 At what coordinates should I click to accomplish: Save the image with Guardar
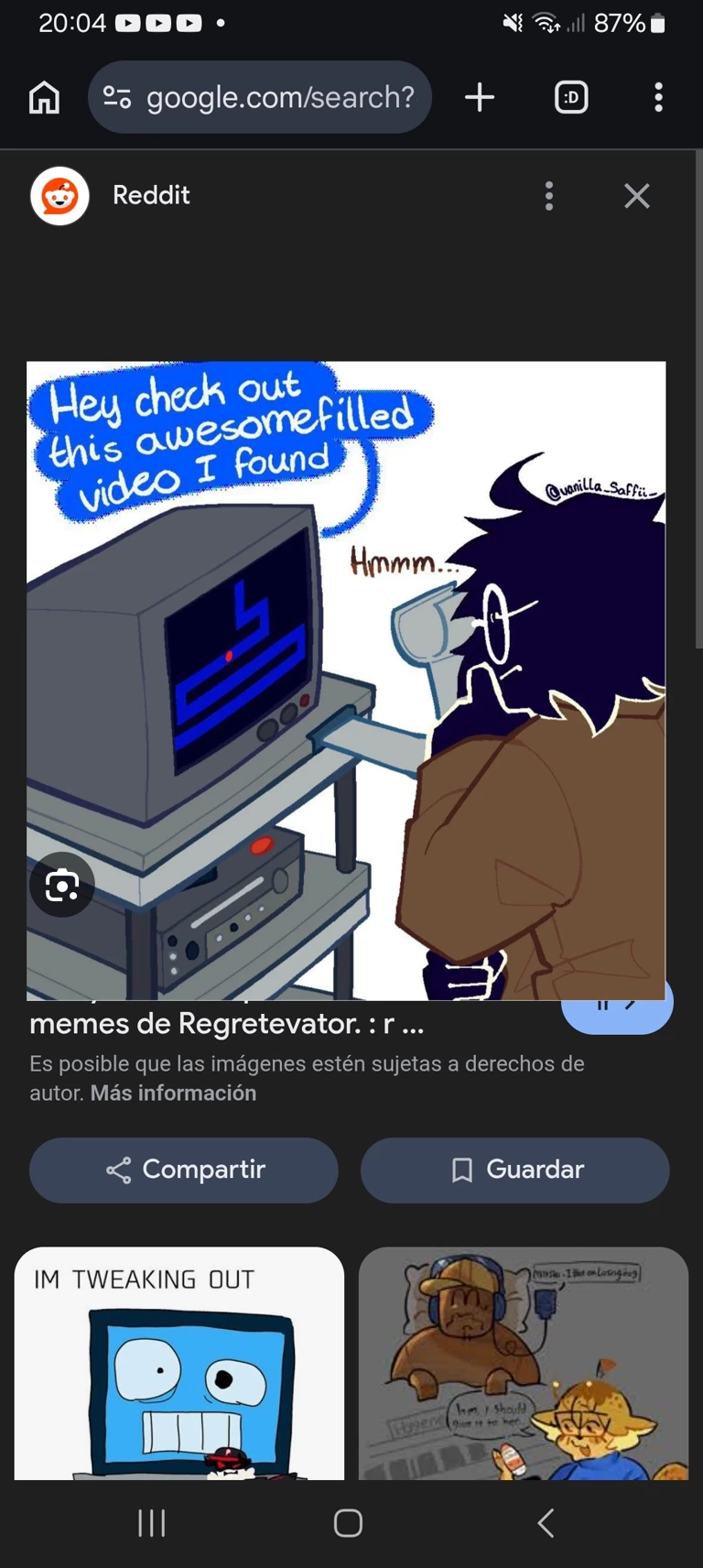(514, 1170)
